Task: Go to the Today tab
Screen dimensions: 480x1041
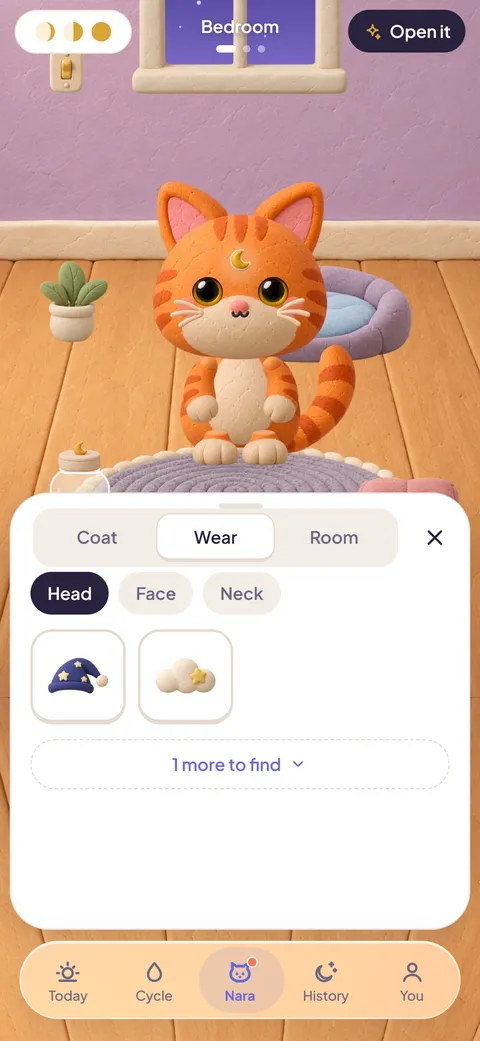Action: click(x=68, y=982)
